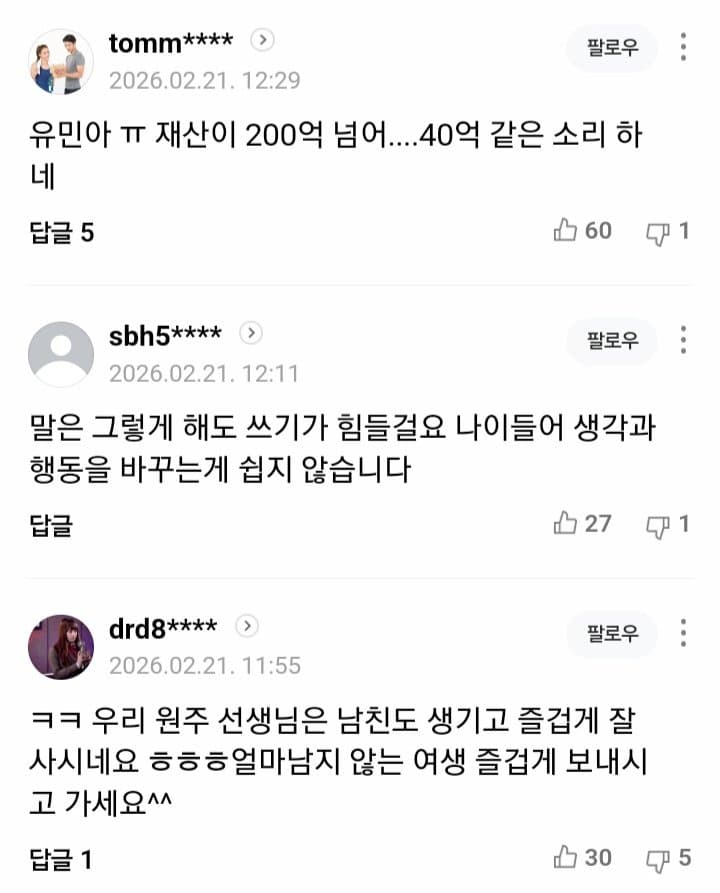Open sbh5**** profile chevron

pos(251,333)
